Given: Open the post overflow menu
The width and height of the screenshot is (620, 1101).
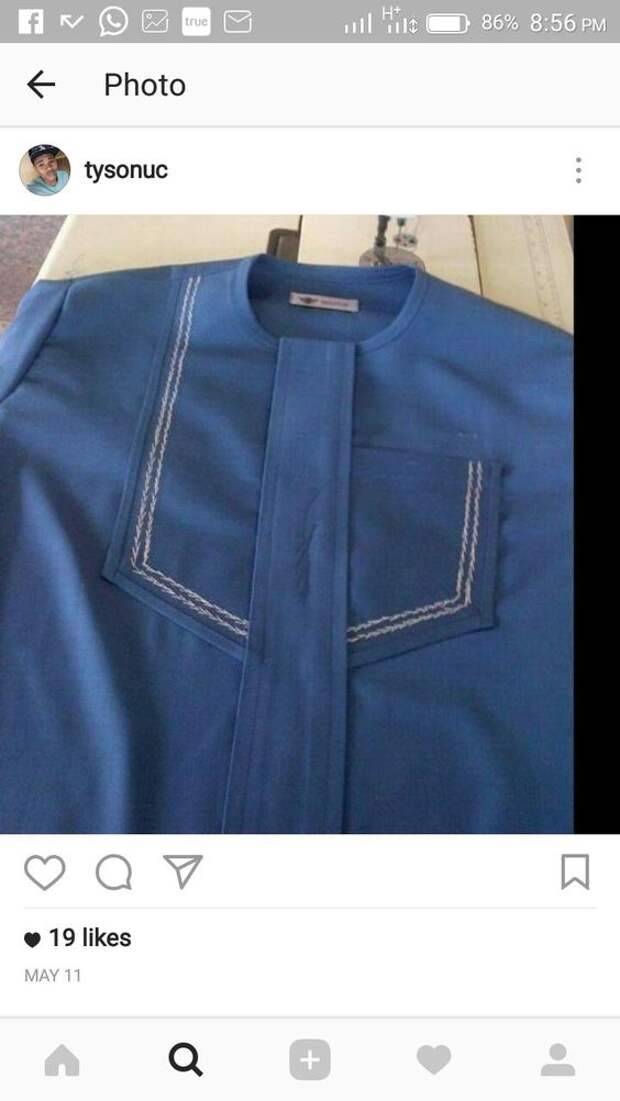Looking at the screenshot, I should [578, 171].
